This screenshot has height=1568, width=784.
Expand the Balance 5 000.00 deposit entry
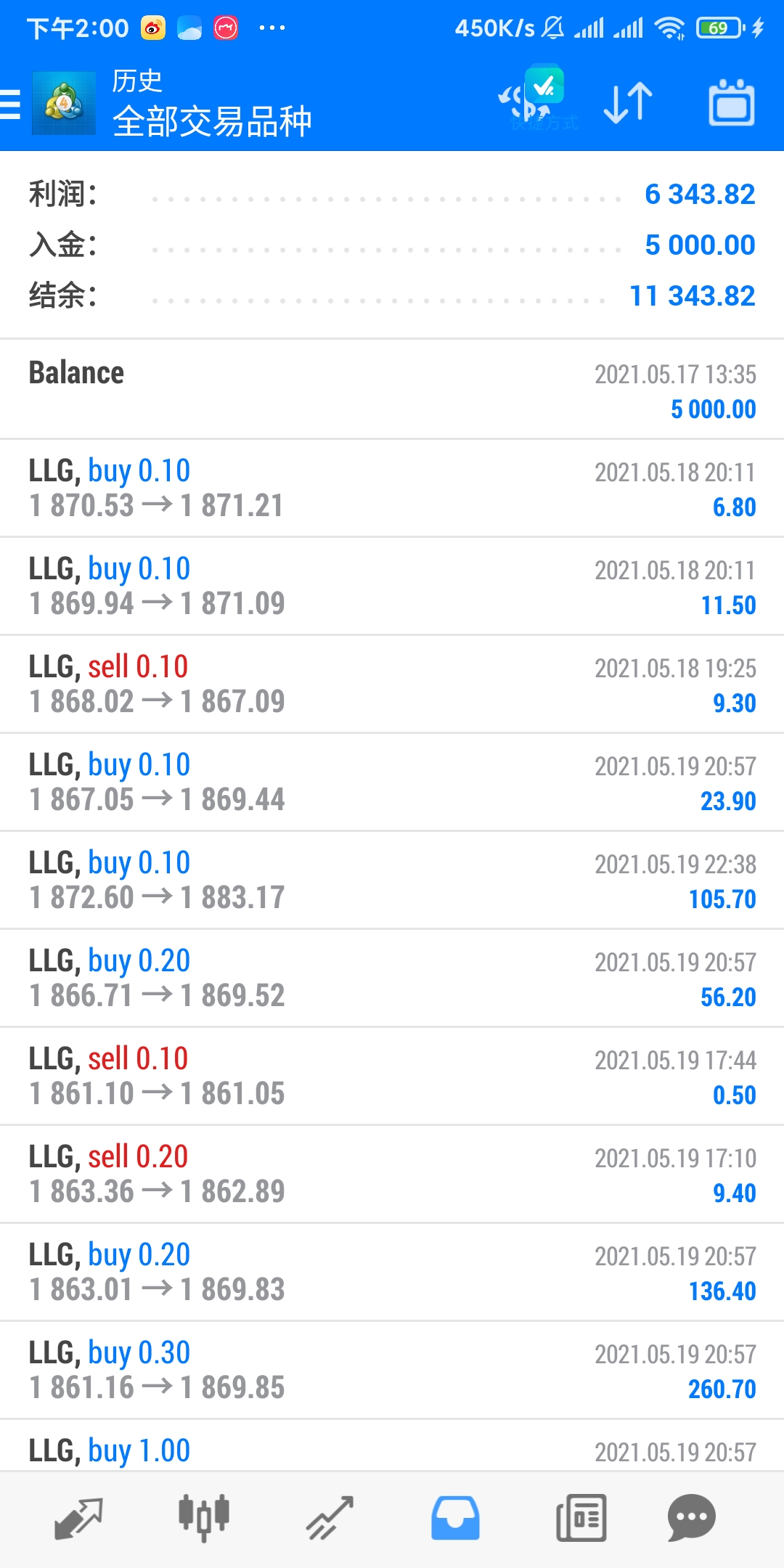click(x=392, y=390)
